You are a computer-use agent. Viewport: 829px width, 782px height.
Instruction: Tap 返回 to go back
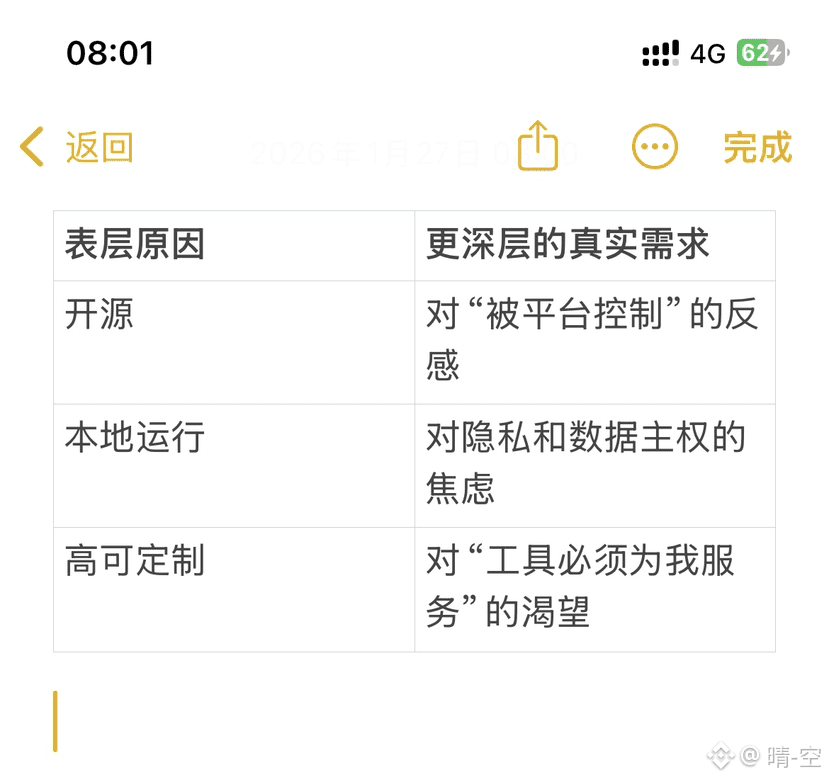[x=77, y=147]
